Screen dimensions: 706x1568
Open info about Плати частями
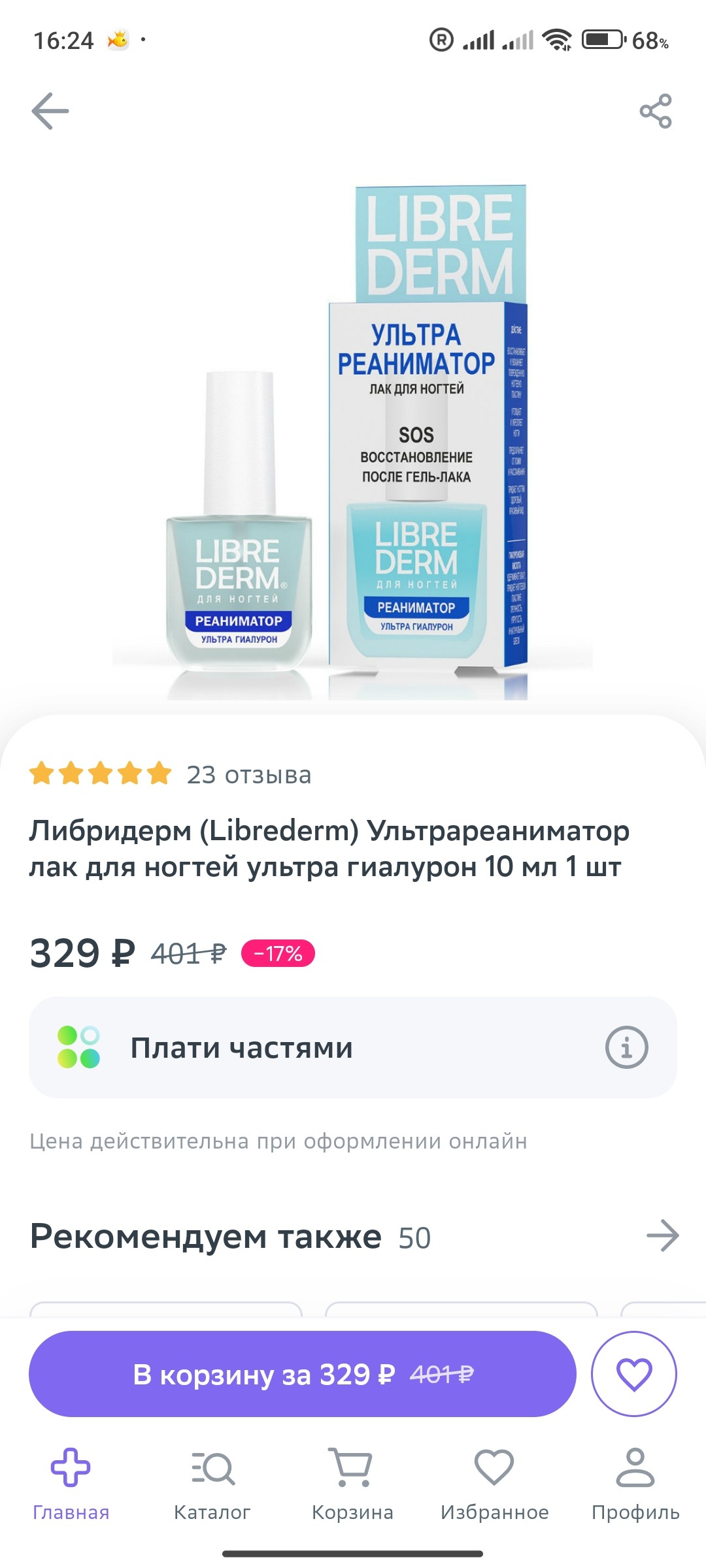[x=626, y=1047]
